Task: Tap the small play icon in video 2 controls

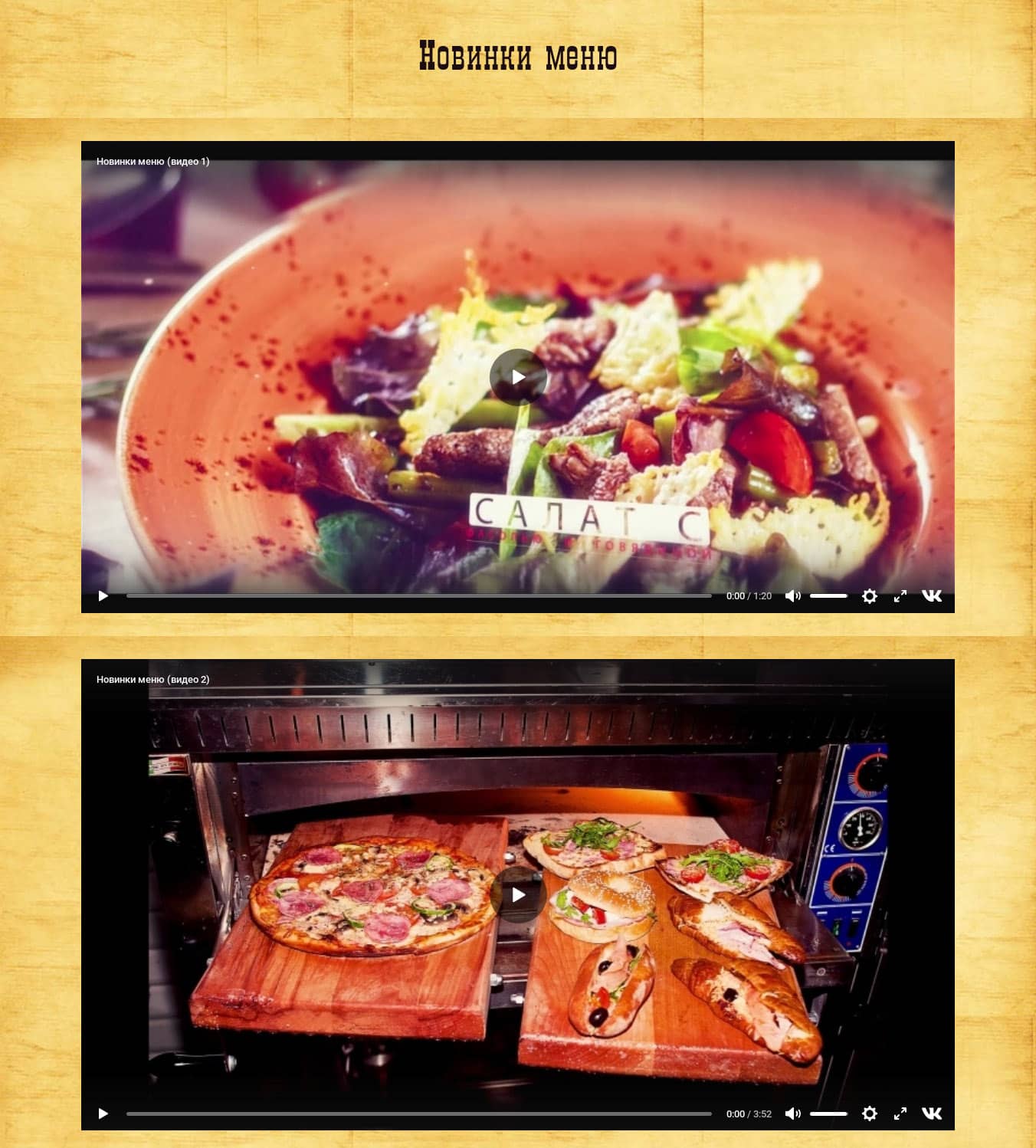Action: 103,1114
